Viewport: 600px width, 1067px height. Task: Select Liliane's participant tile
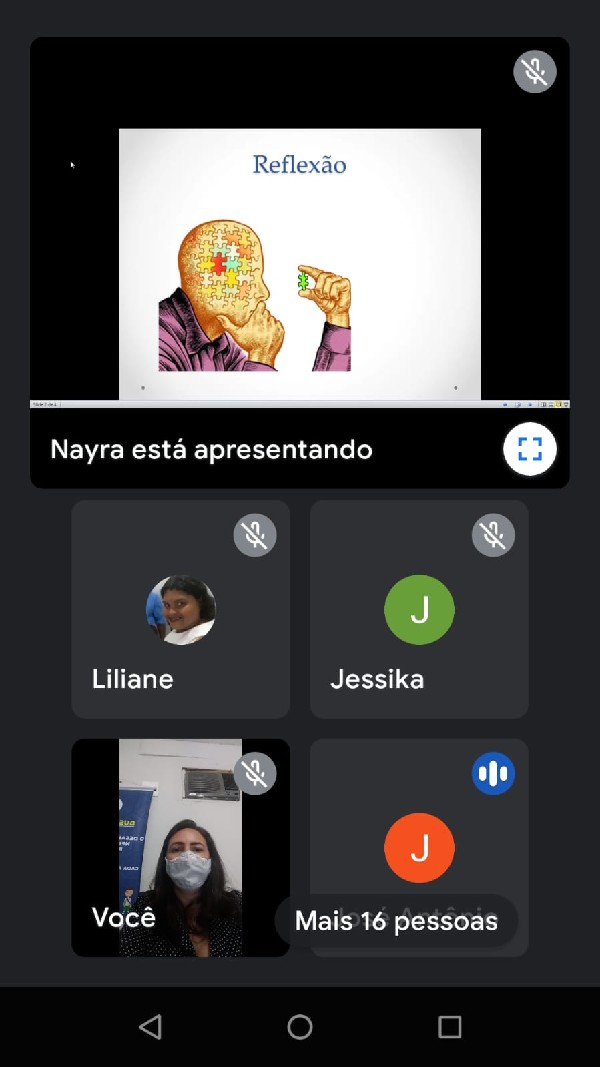click(x=180, y=609)
